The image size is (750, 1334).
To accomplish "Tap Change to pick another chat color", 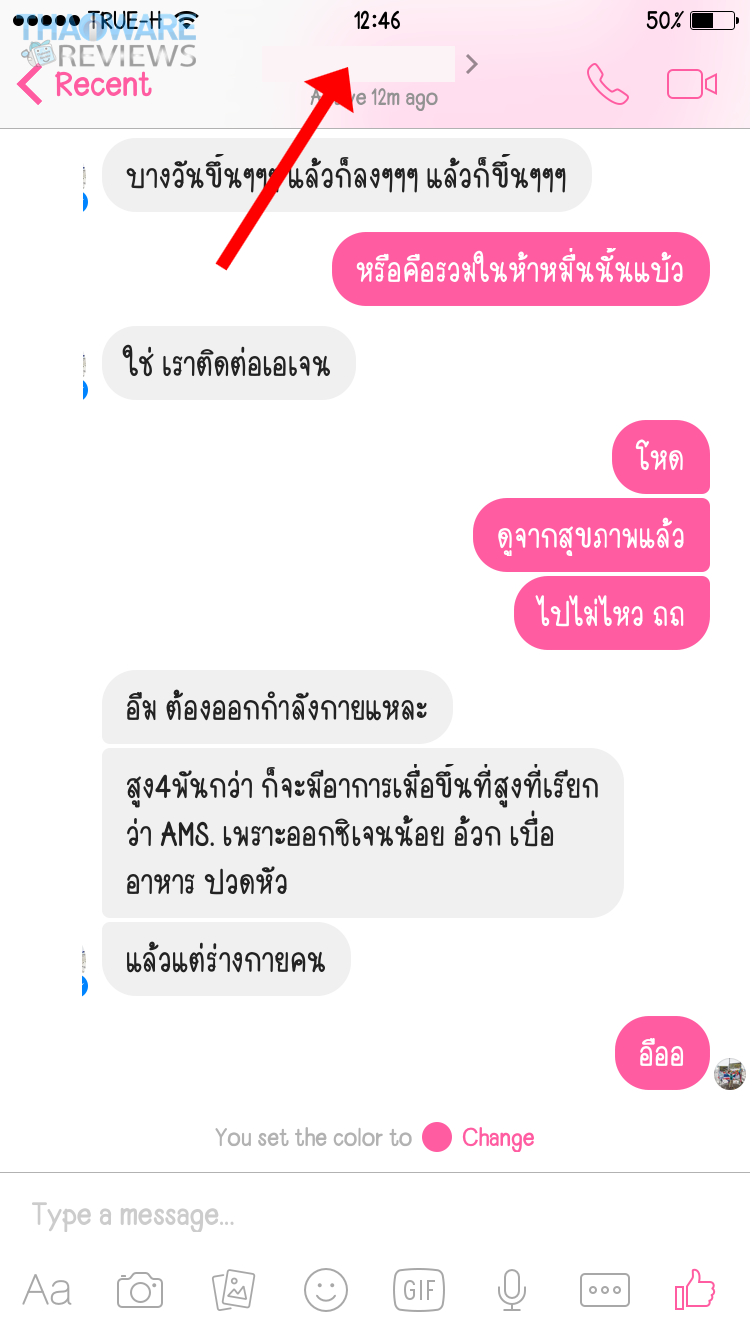I will [x=498, y=1138].
